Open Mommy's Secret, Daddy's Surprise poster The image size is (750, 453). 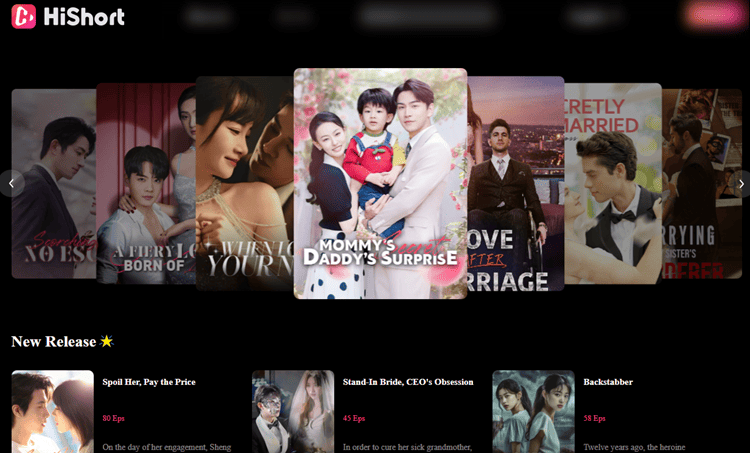pos(380,183)
